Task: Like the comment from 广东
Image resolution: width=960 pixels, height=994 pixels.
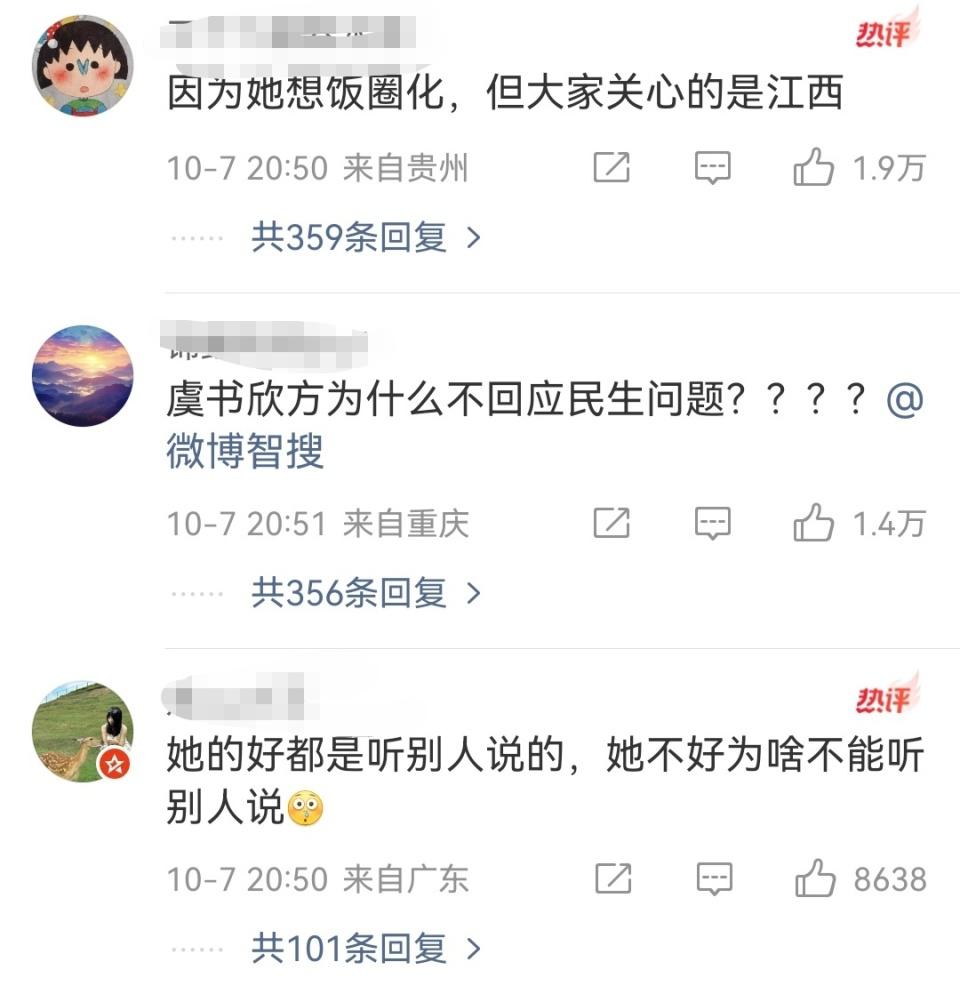Action: (815, 879)
